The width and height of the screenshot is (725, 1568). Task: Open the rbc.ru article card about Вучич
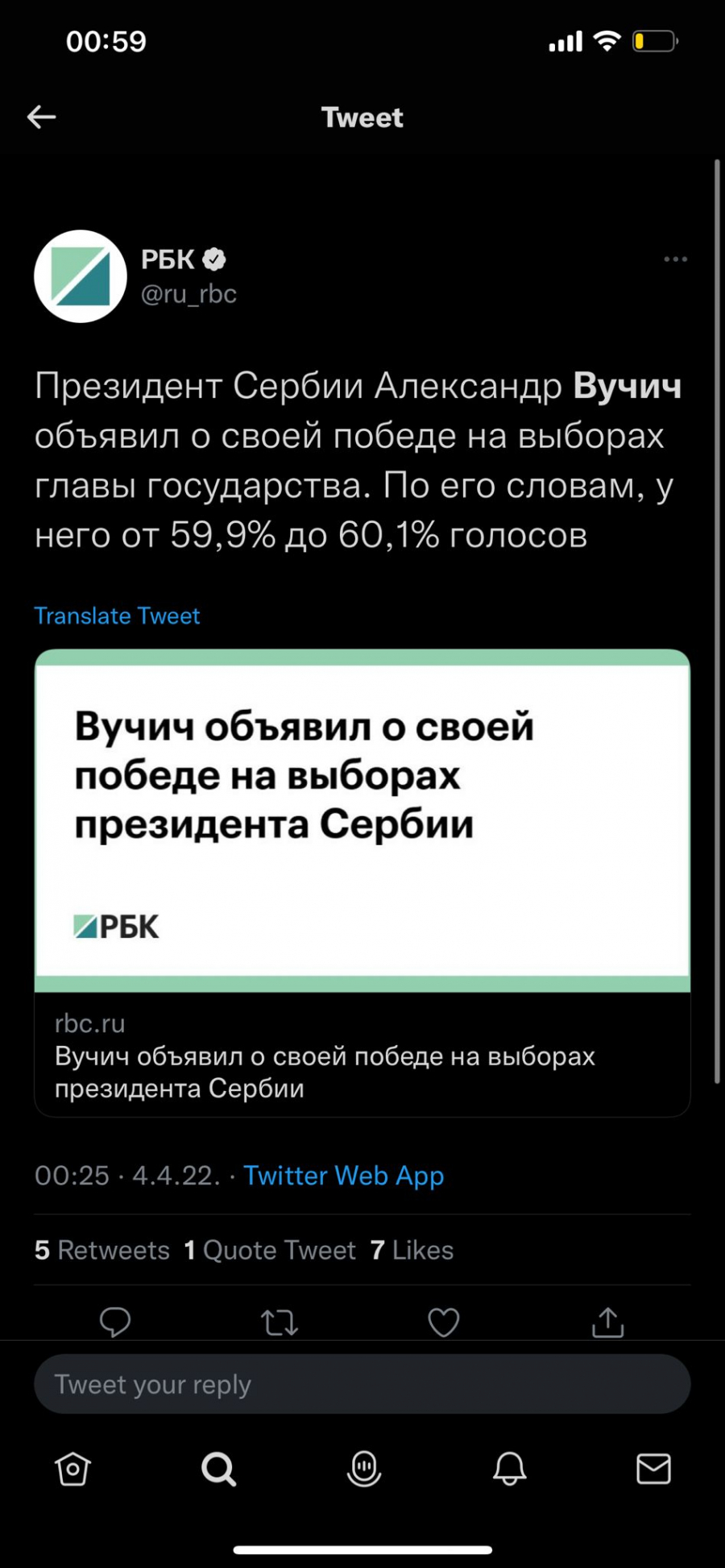coord(362,882)
